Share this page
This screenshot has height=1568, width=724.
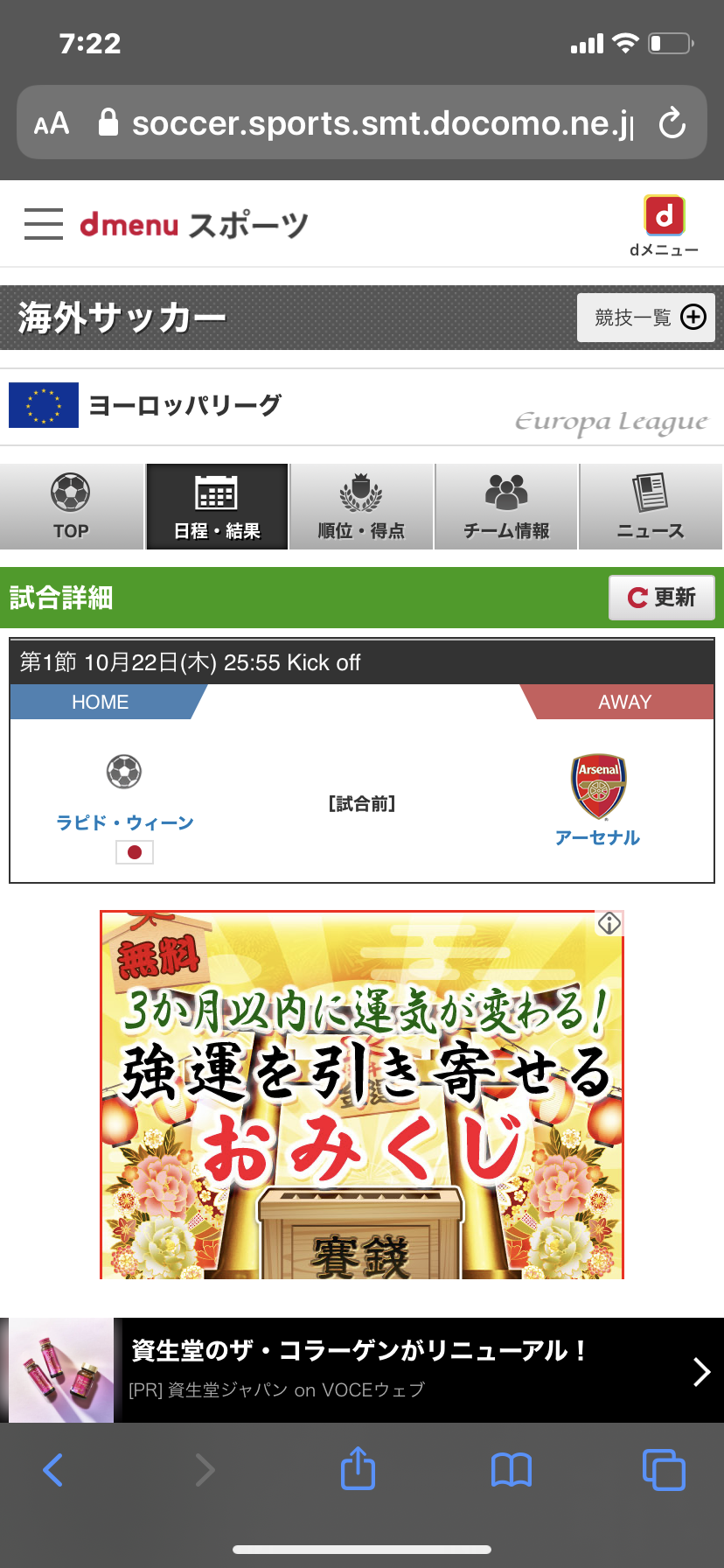coord(358,1468)
